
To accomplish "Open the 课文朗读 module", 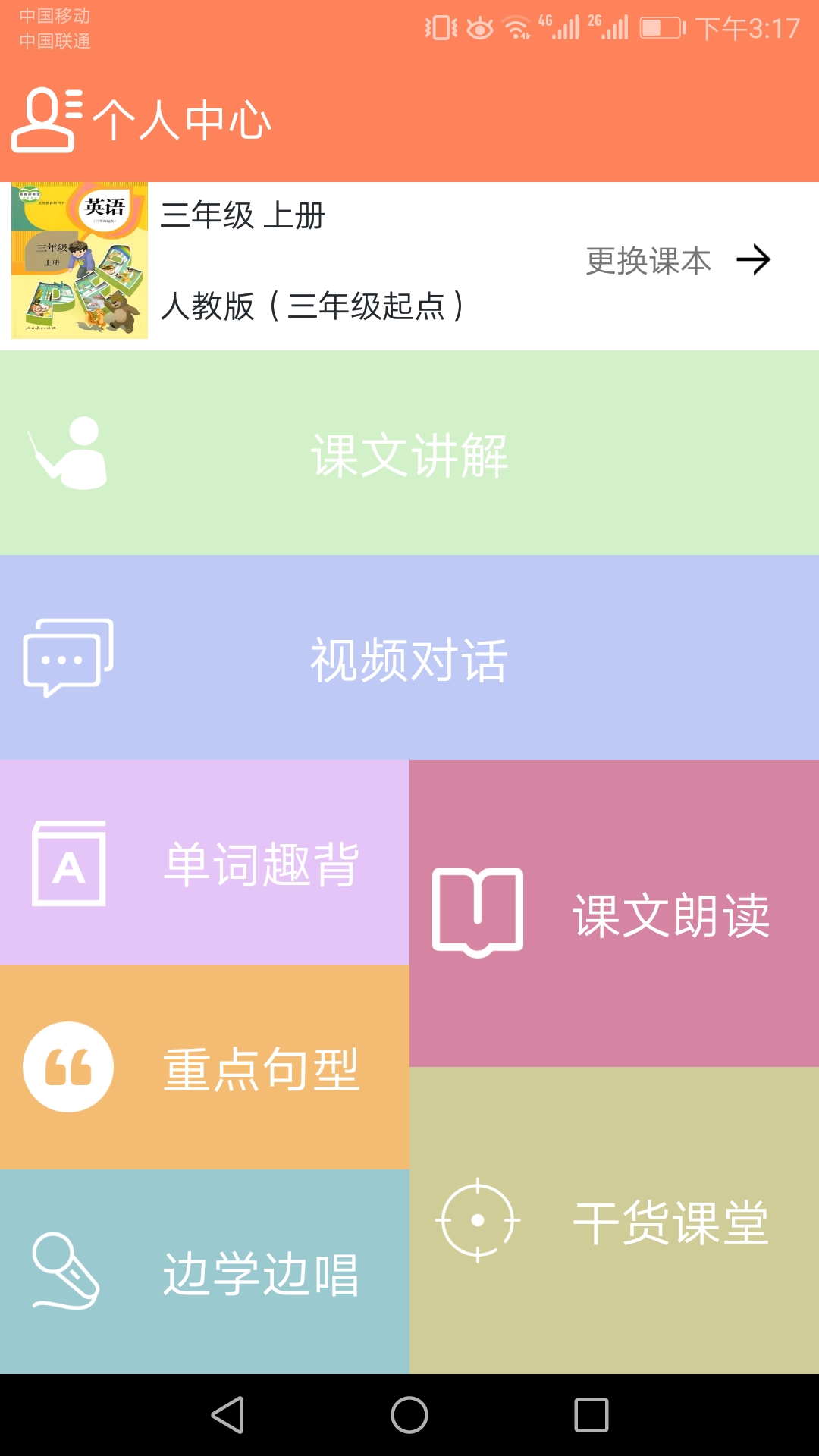I will pos(614,915).
